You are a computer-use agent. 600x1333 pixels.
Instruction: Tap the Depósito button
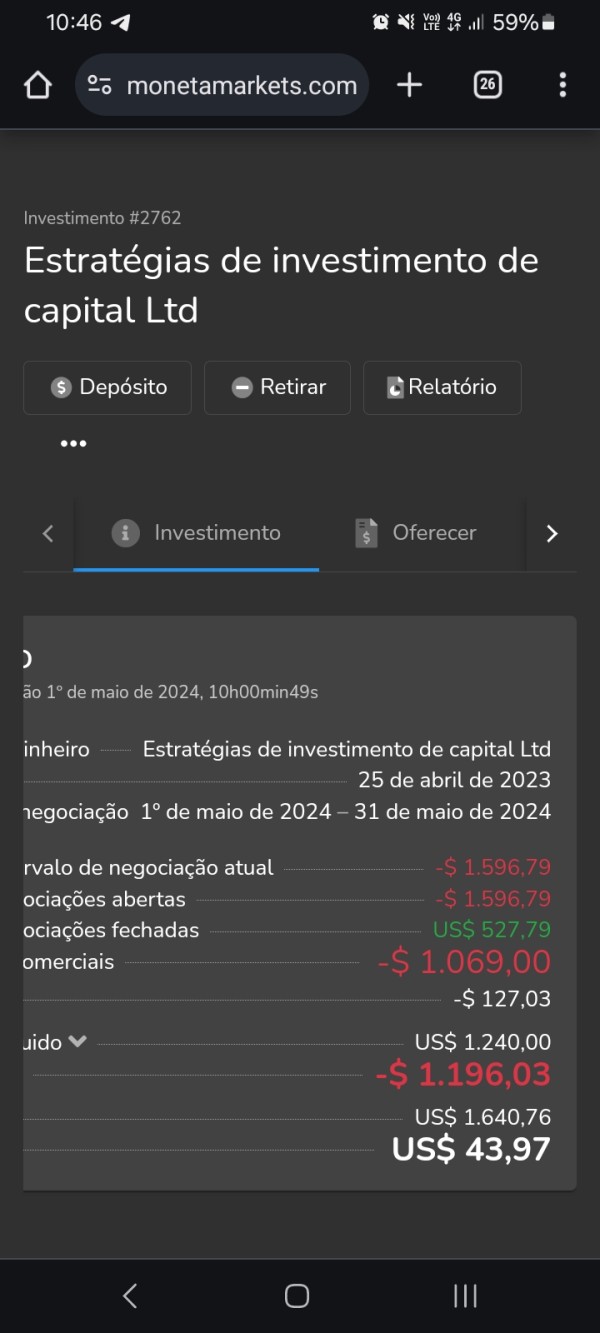point(108,387)
